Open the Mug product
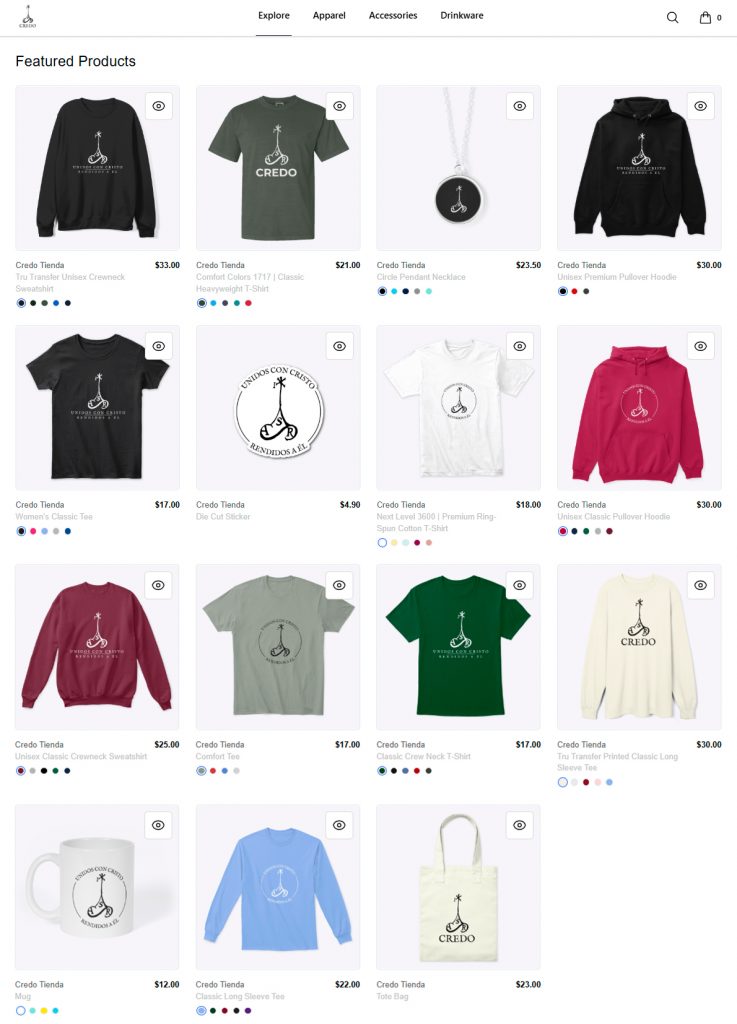 click(97, 887)
